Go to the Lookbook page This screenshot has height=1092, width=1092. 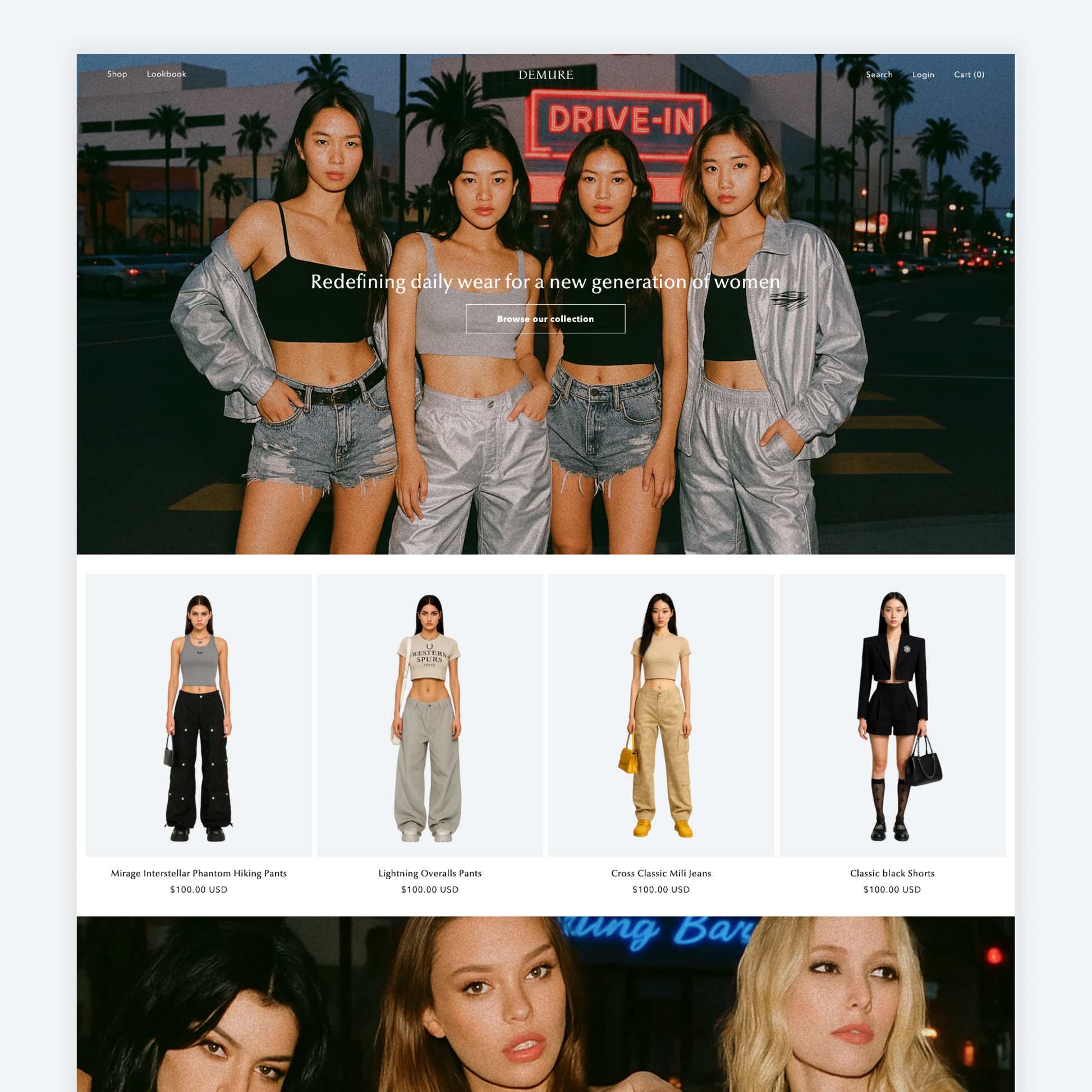[166, 74]
